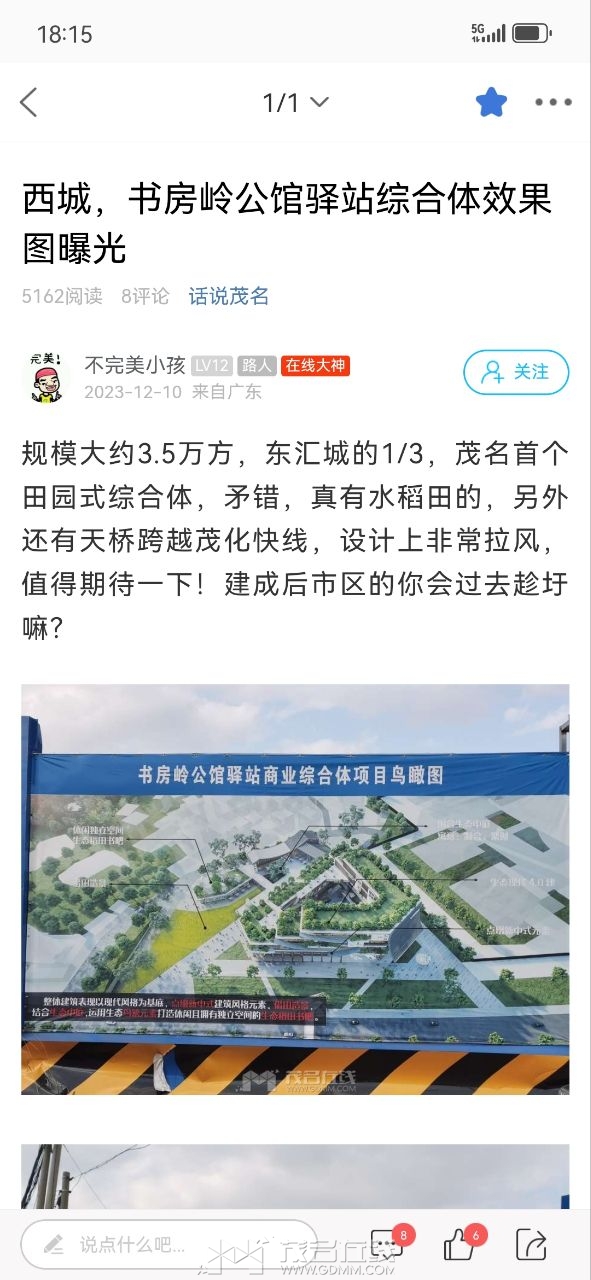Like the post with thumbs-up icon
The height and width of the screenshot is (1280, 591).
click(x=461, y=1243)
